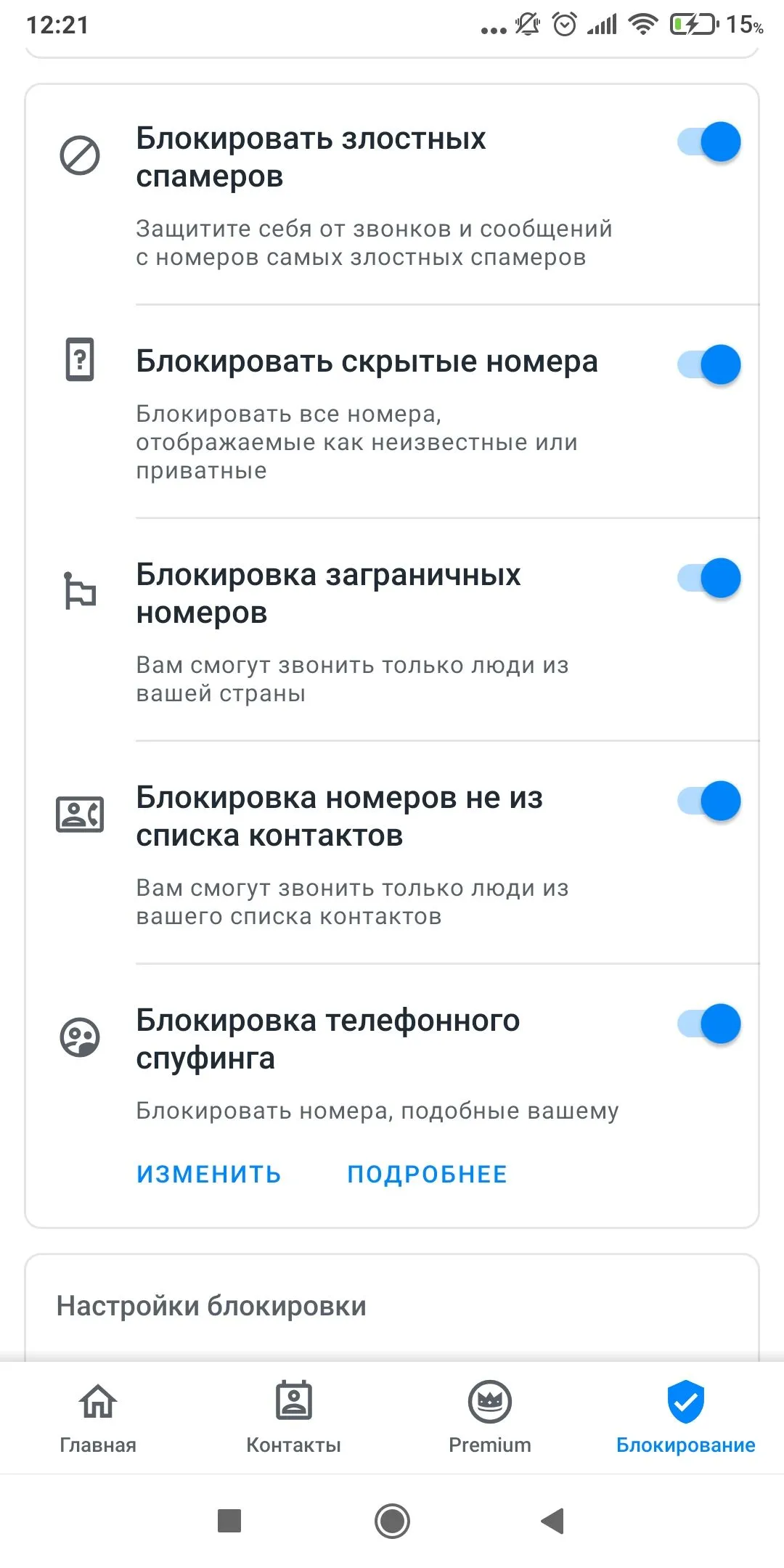Select the «Блокирование» tab
Viewport: 784px width, 1568px height.
tap(685, 1416)
